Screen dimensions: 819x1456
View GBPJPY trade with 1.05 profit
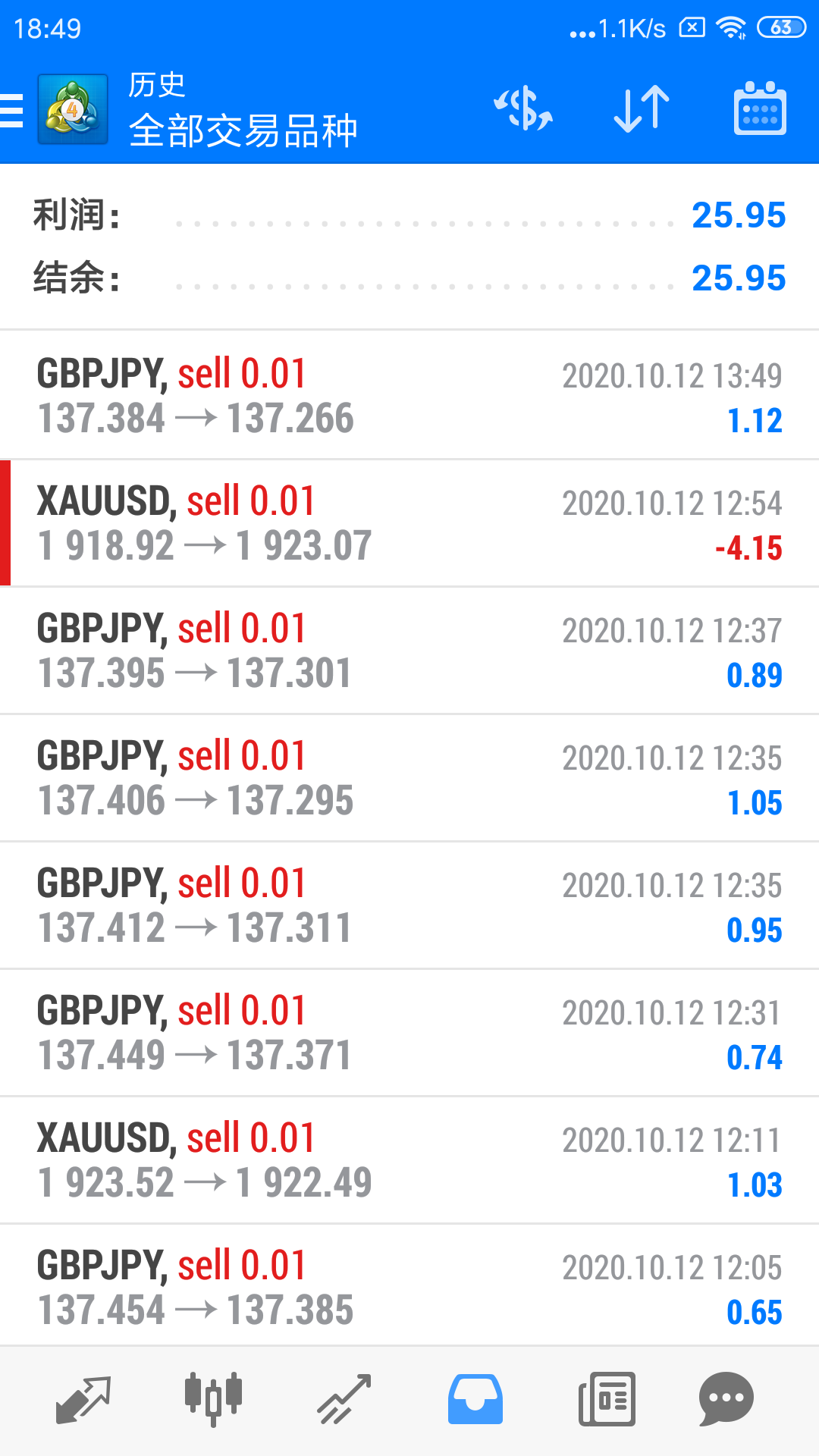click(409, 777)
